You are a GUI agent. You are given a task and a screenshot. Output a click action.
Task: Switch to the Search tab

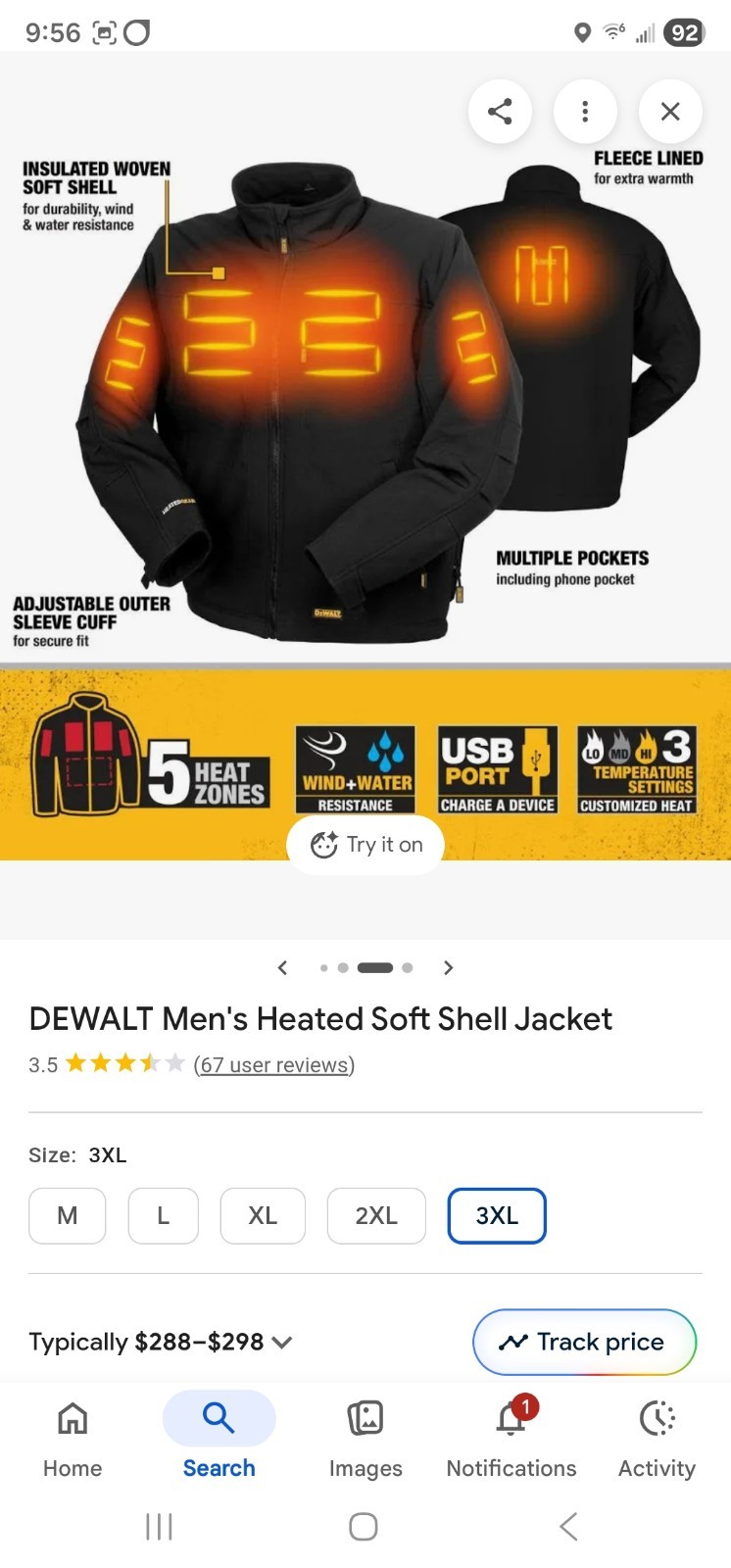point(219,1437)
